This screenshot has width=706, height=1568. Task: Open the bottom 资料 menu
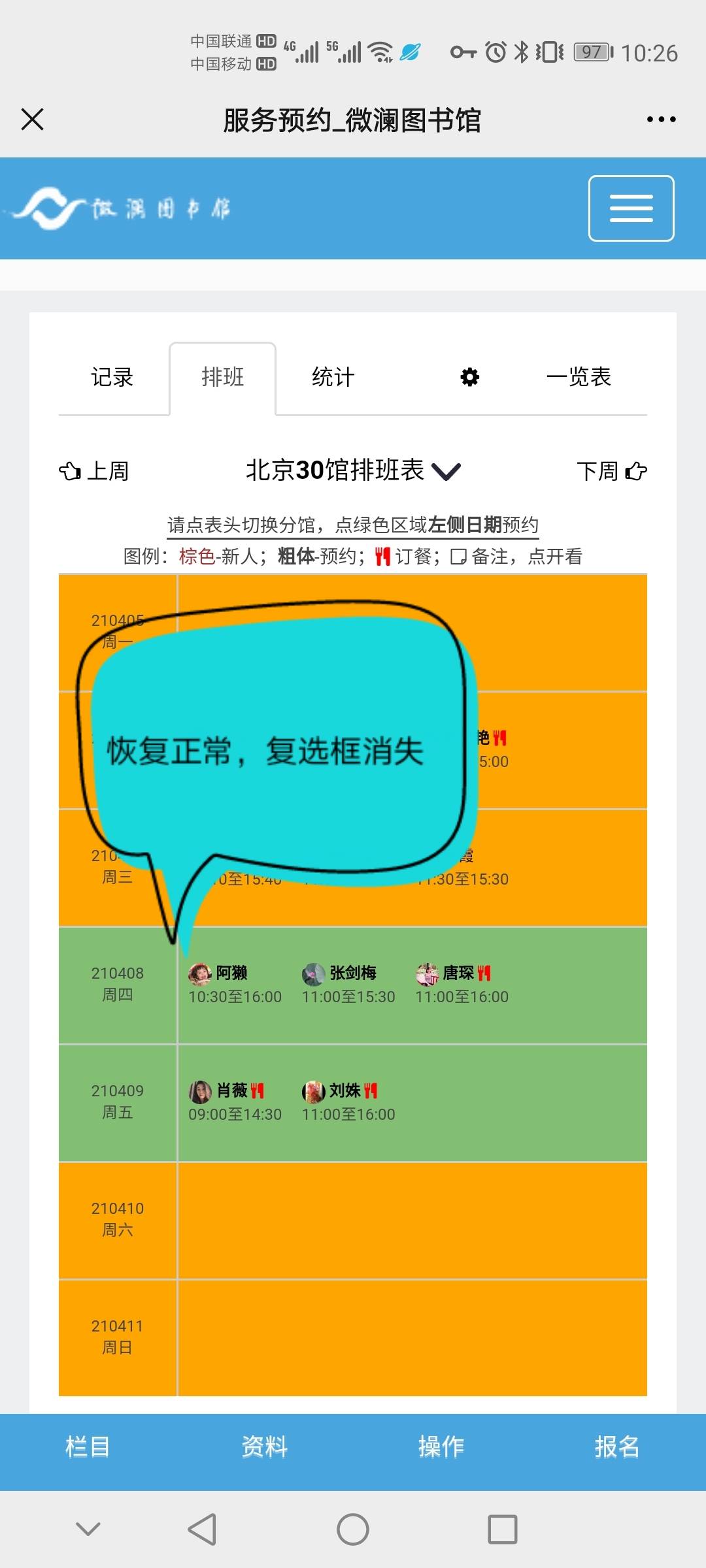[x=264, y=1446]
